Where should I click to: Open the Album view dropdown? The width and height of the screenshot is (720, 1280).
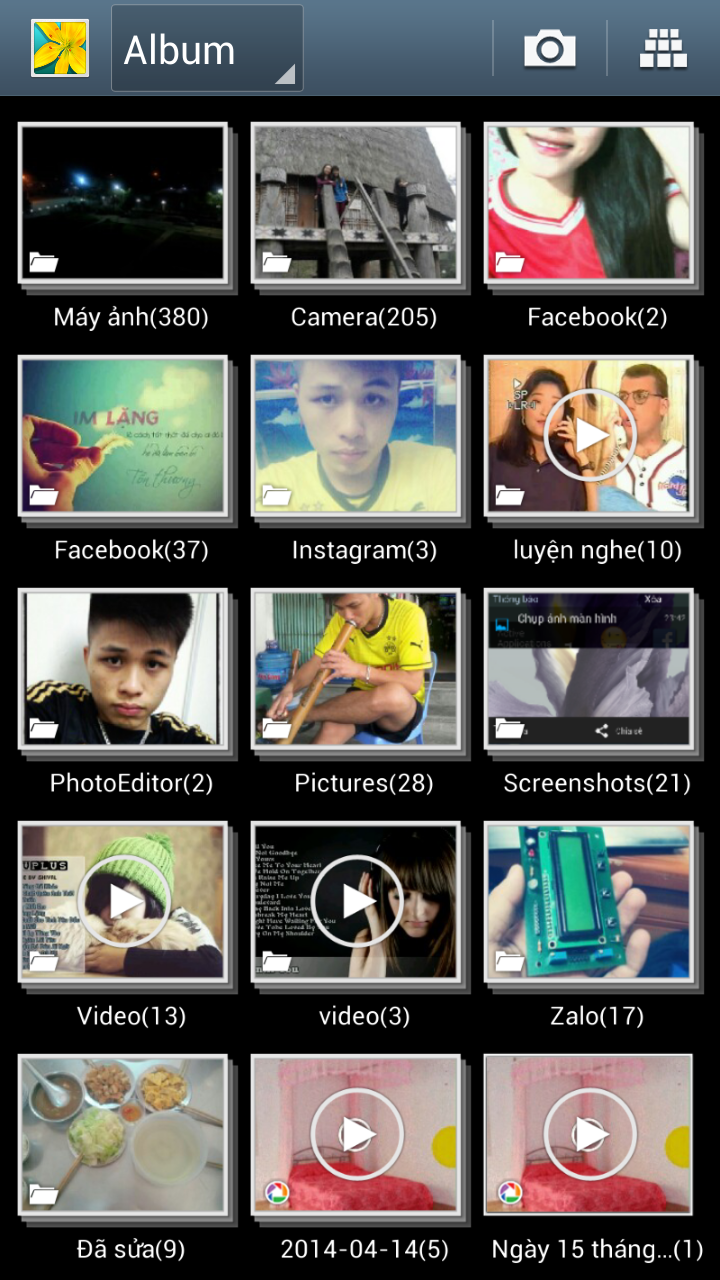point(207,49)
